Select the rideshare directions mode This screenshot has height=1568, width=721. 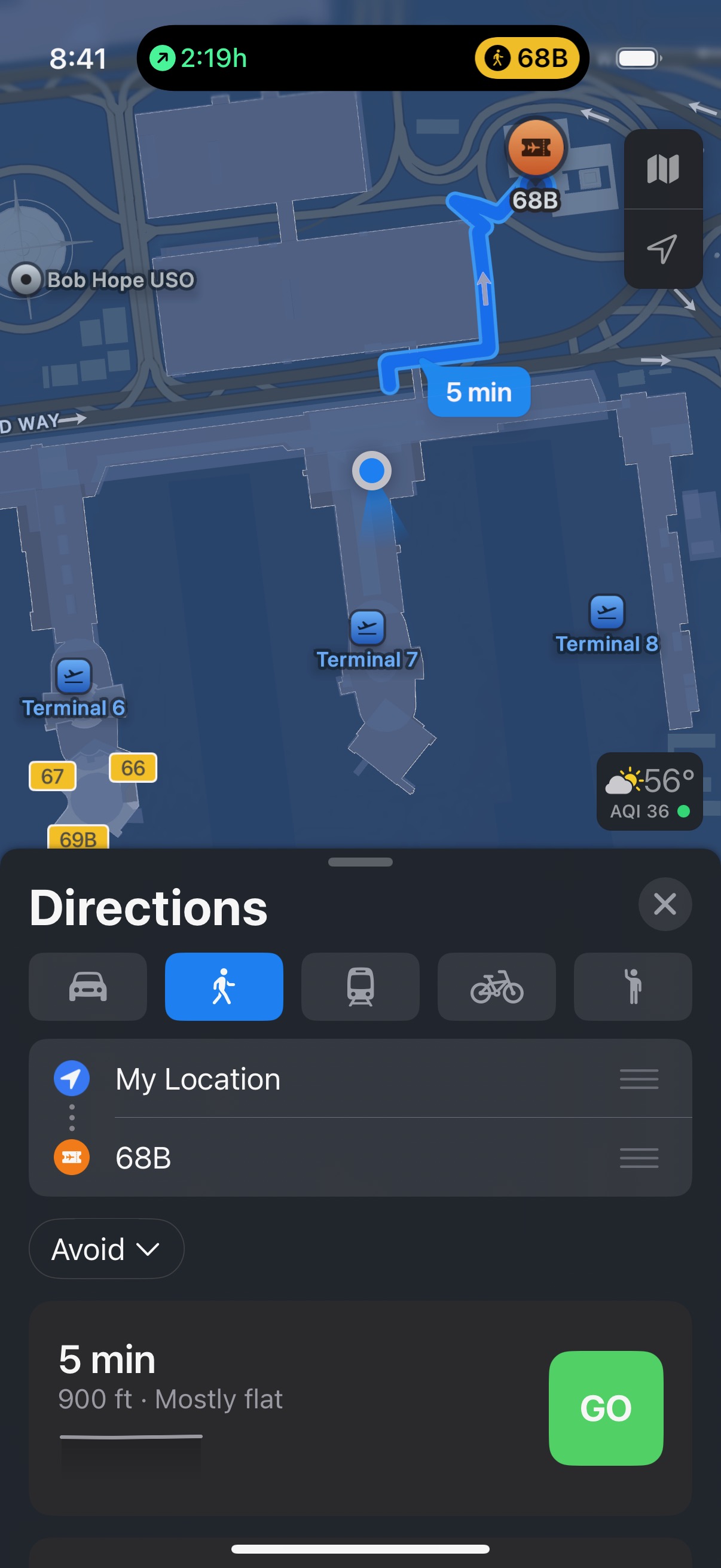(633, 986)
